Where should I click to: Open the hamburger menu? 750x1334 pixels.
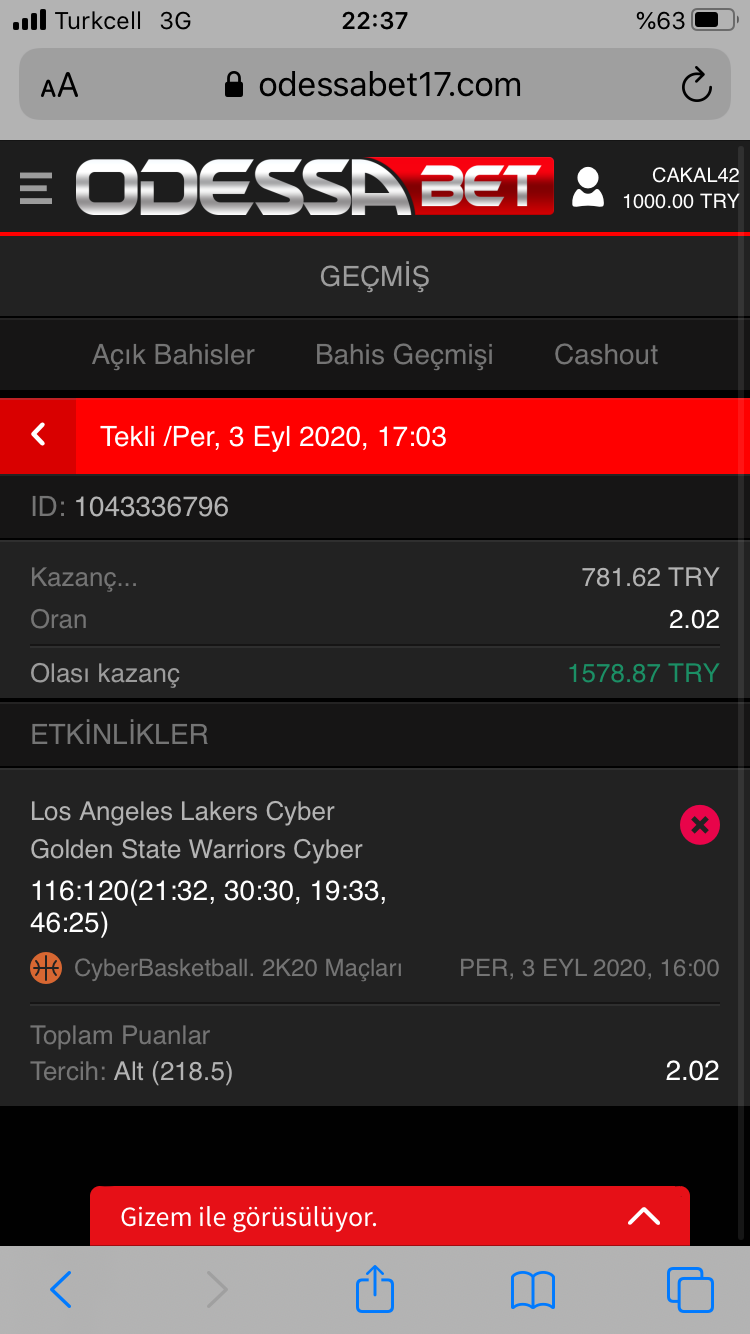35,187
